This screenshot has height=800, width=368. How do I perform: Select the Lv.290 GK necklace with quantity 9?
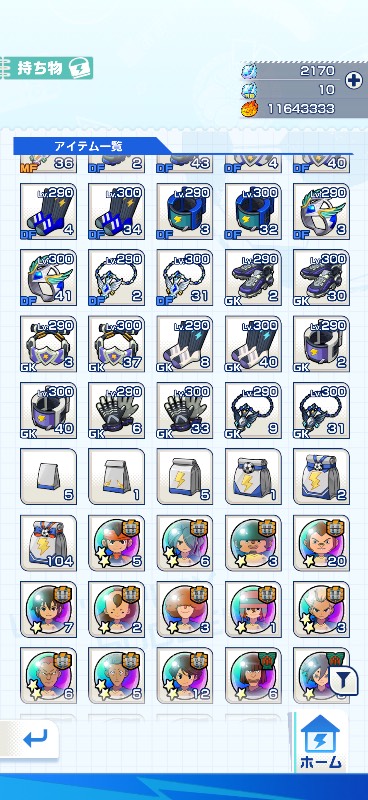(x=253, y=410)
